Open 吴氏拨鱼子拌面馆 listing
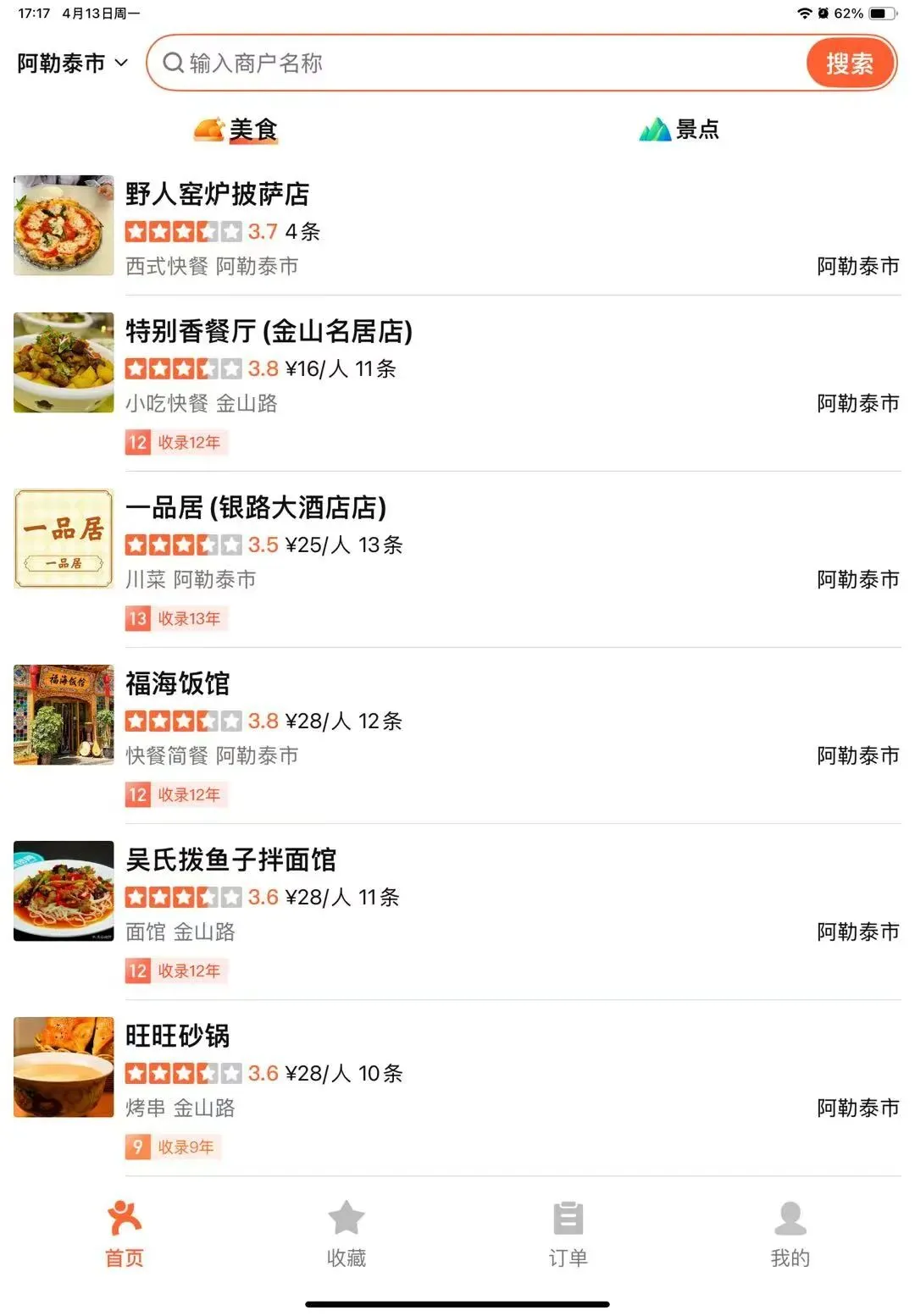 230,860
